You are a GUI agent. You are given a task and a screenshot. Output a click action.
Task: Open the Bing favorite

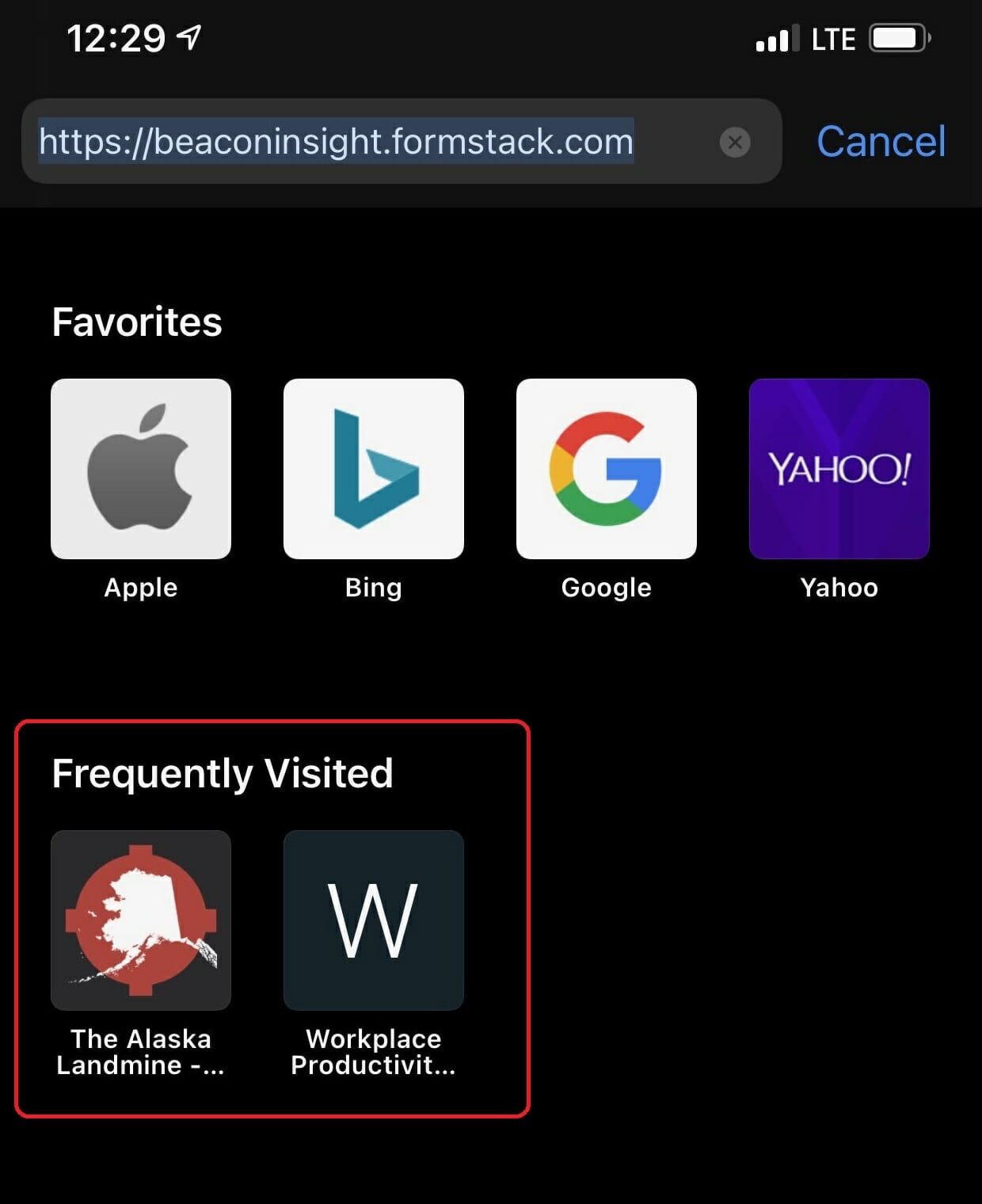tap(374, 469)
